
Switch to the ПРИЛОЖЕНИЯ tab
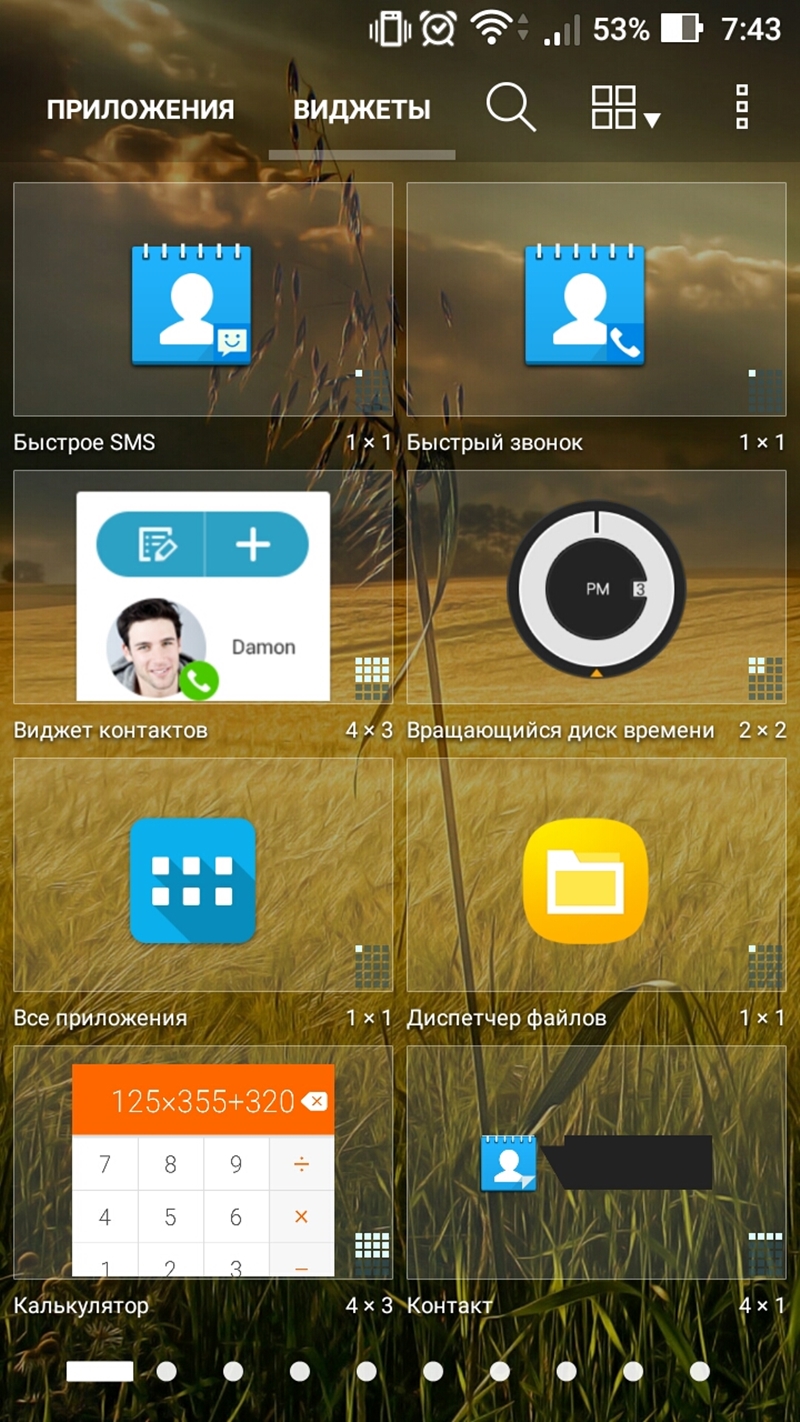point(140,109)
